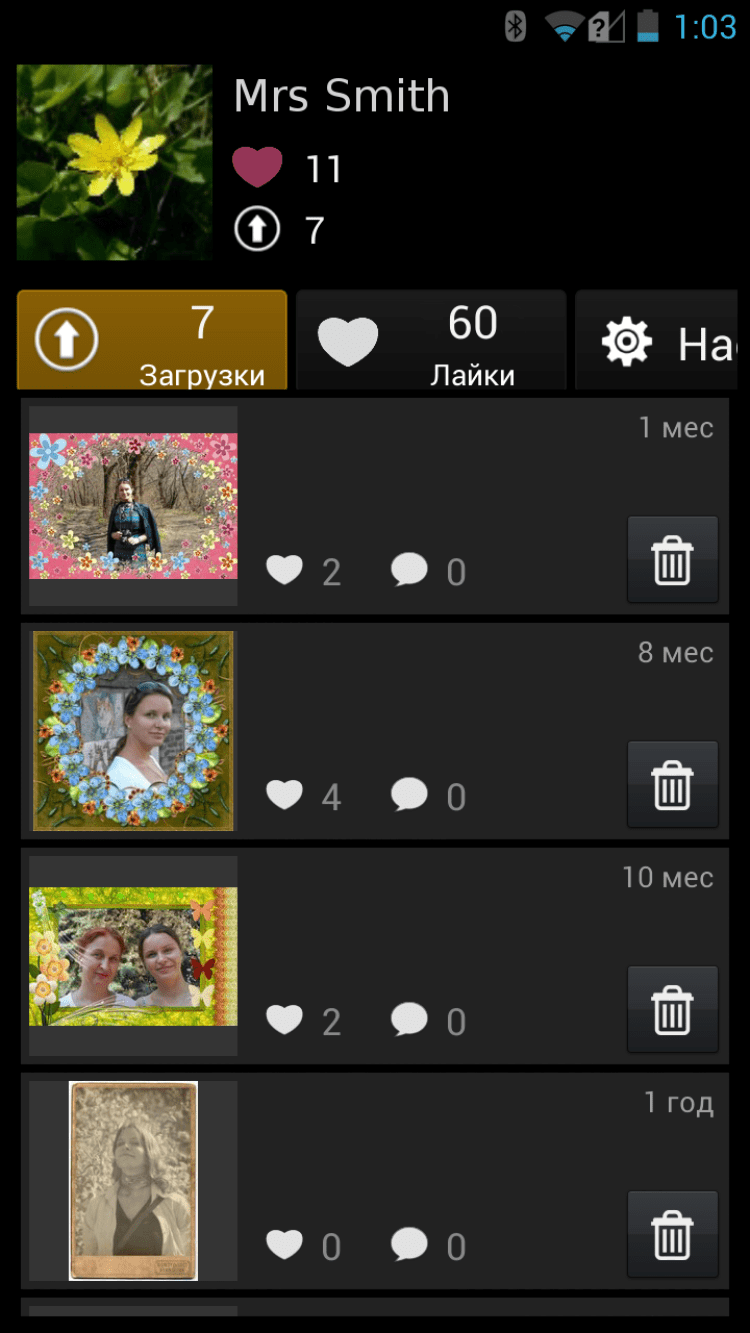Open the pink flower frame photo
The width and height of the screenshot is (750, 1333).
[x=133, y=506]
